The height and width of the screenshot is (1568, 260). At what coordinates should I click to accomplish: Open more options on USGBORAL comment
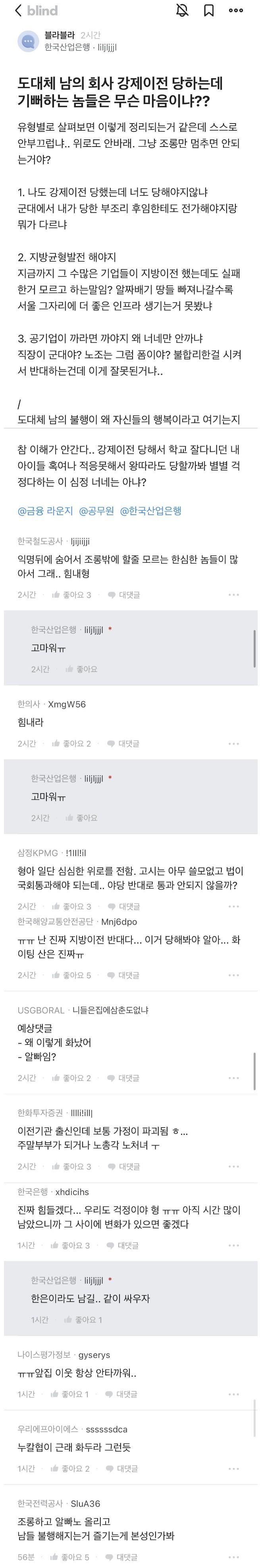[234, 1078]
